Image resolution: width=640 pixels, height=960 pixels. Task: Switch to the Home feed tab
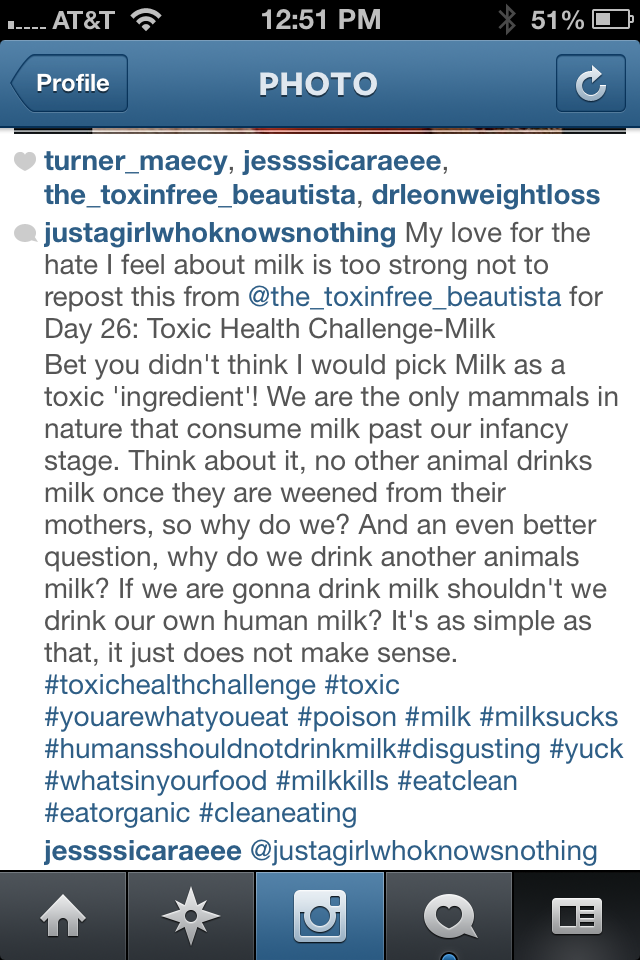64,916
